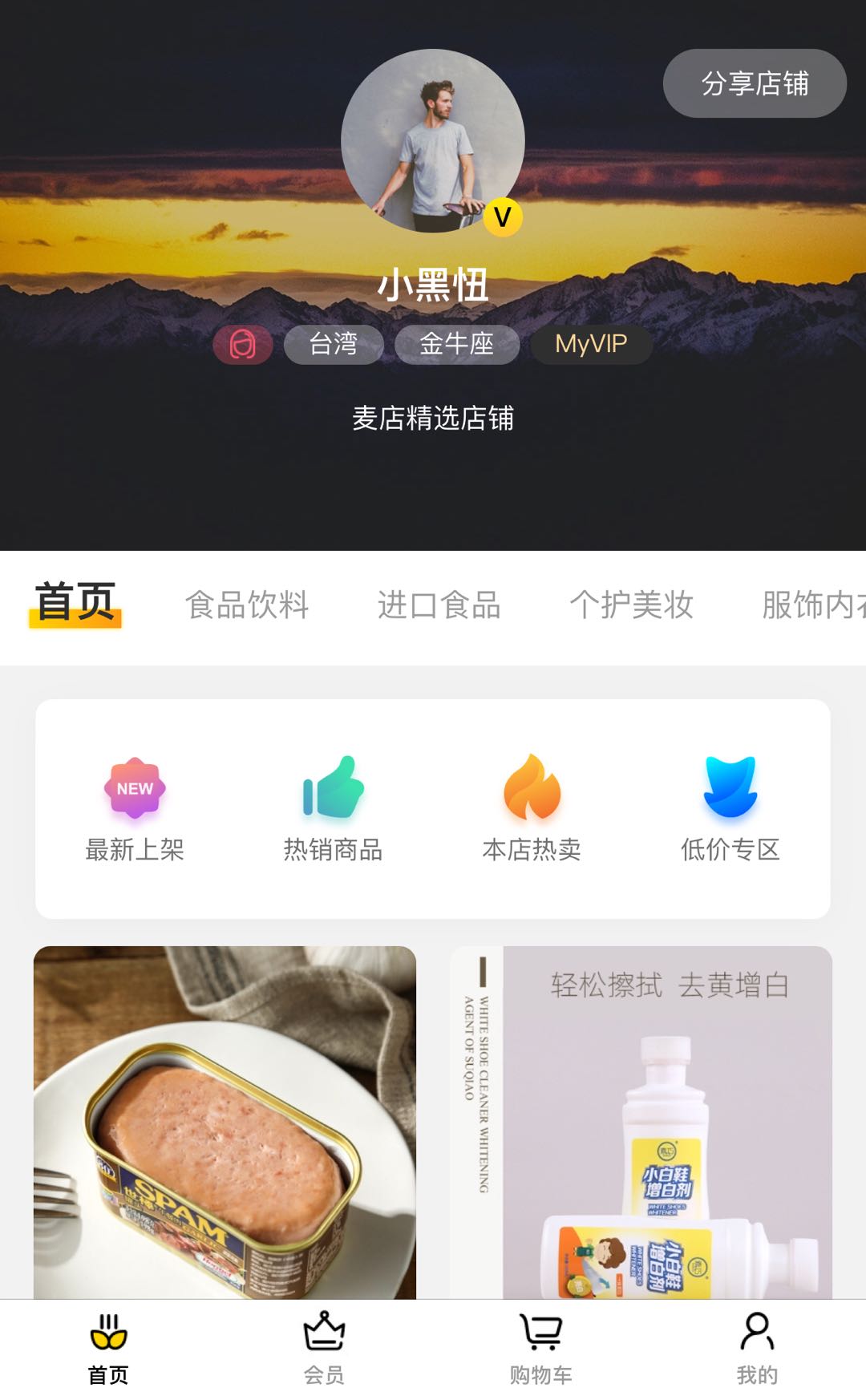Switch to the 食品饮料 category tab

coord(247,605)
